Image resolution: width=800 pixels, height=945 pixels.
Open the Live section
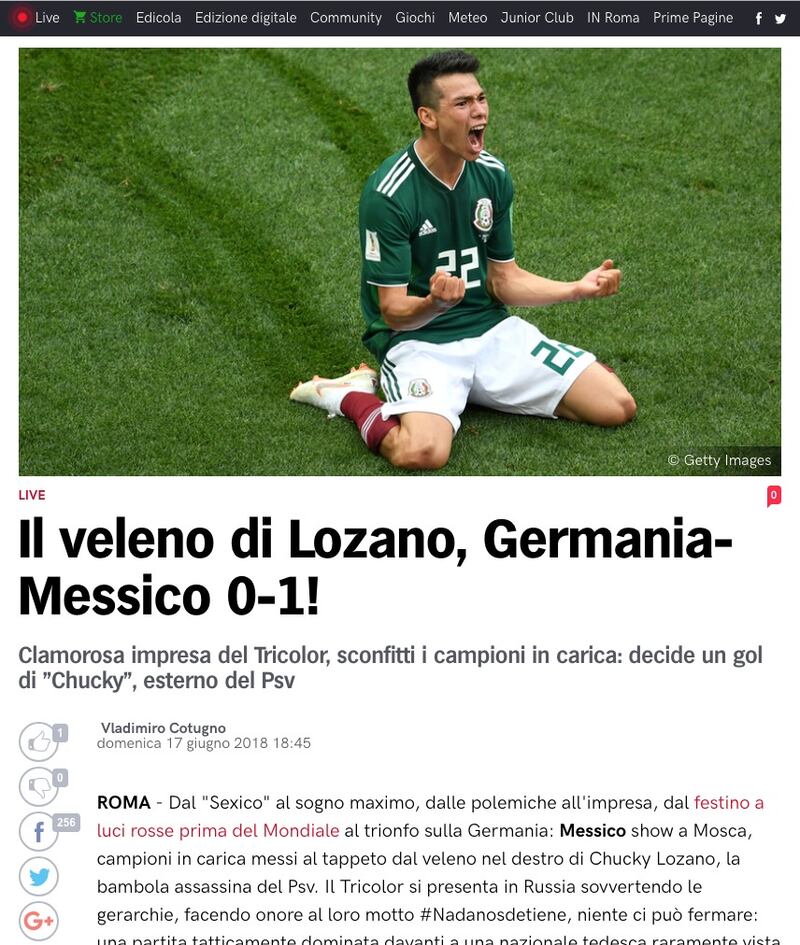[x=38, y=18]
